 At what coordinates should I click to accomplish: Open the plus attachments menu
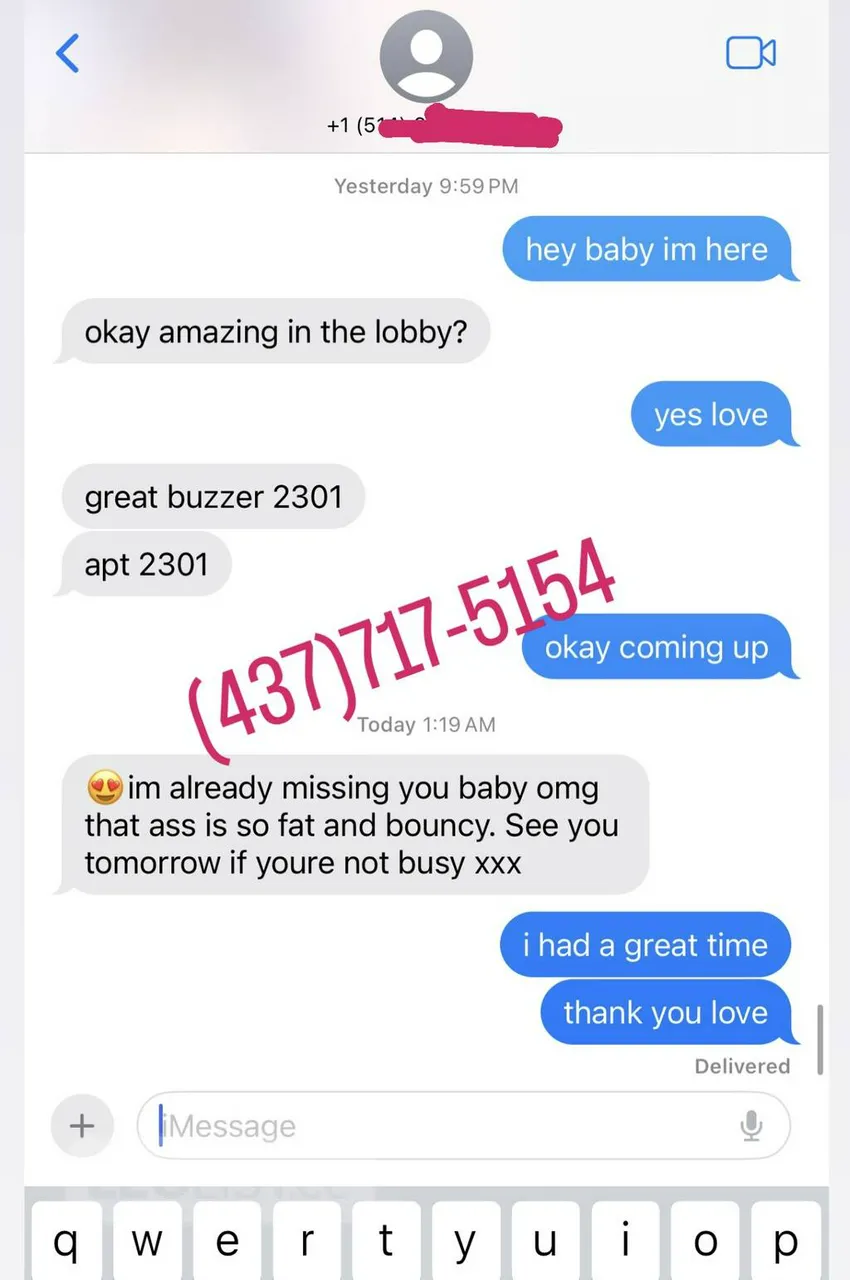(81, 1126)
